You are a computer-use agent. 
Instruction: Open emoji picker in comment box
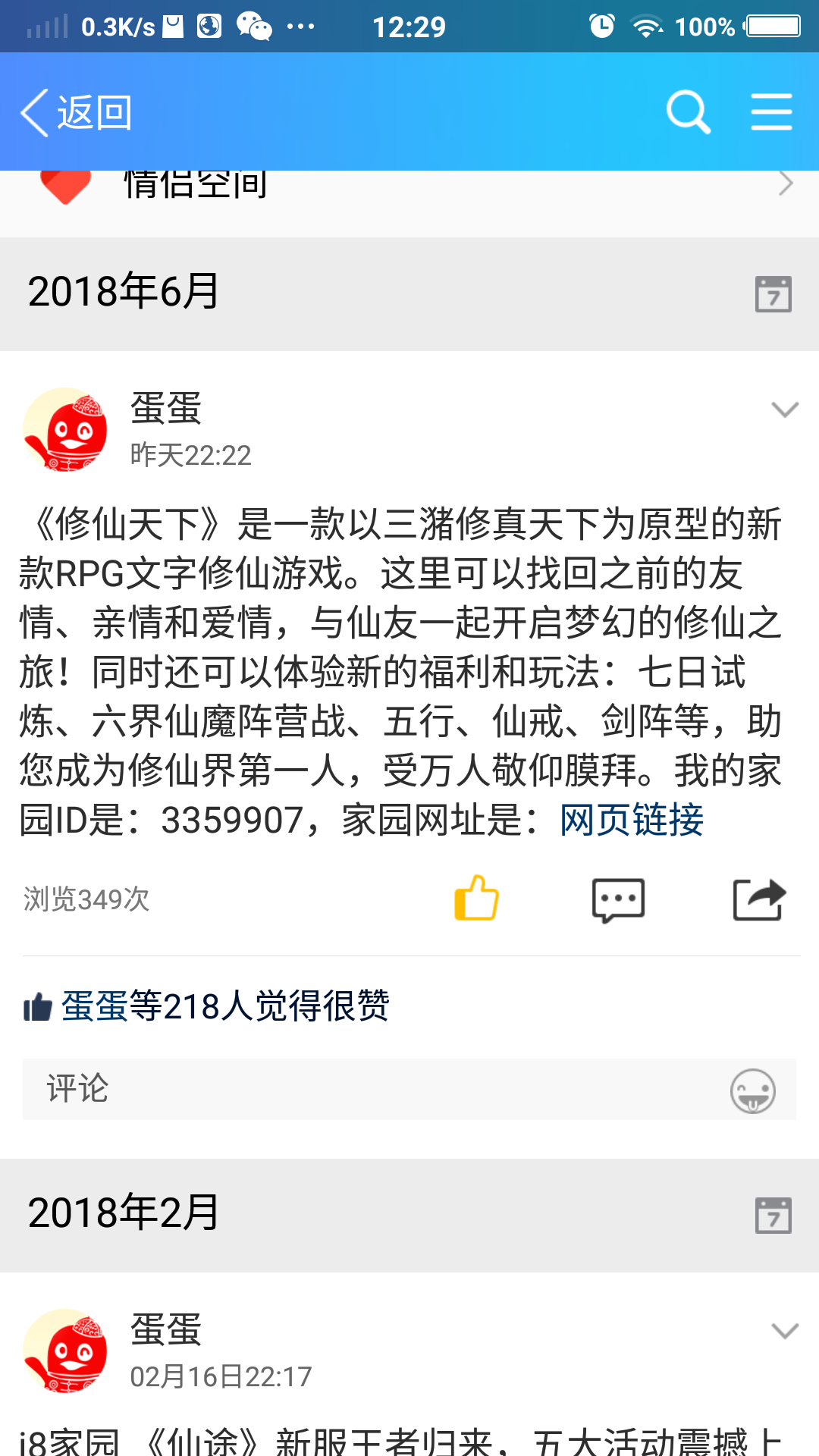pos(752,1090)
